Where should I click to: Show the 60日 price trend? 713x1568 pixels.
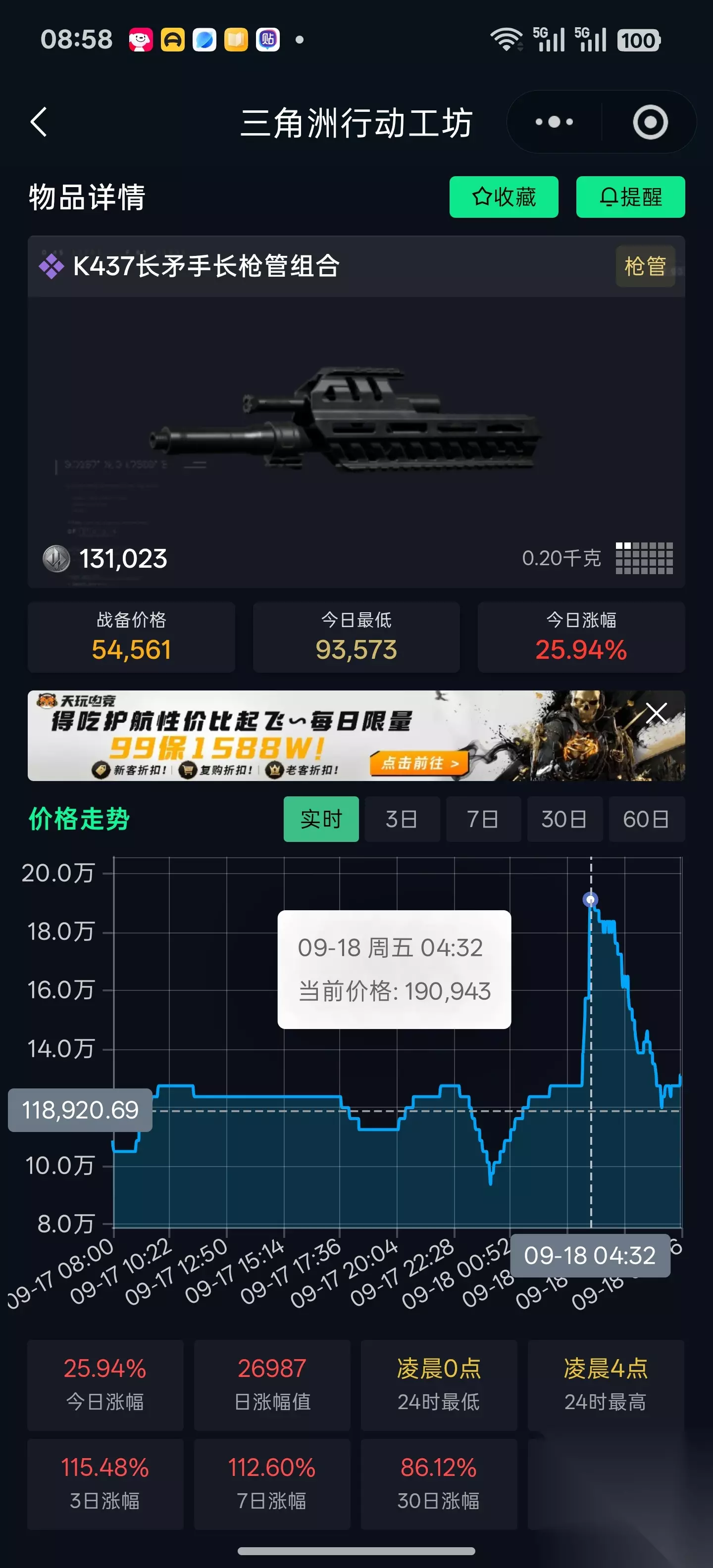coord(647,819)
